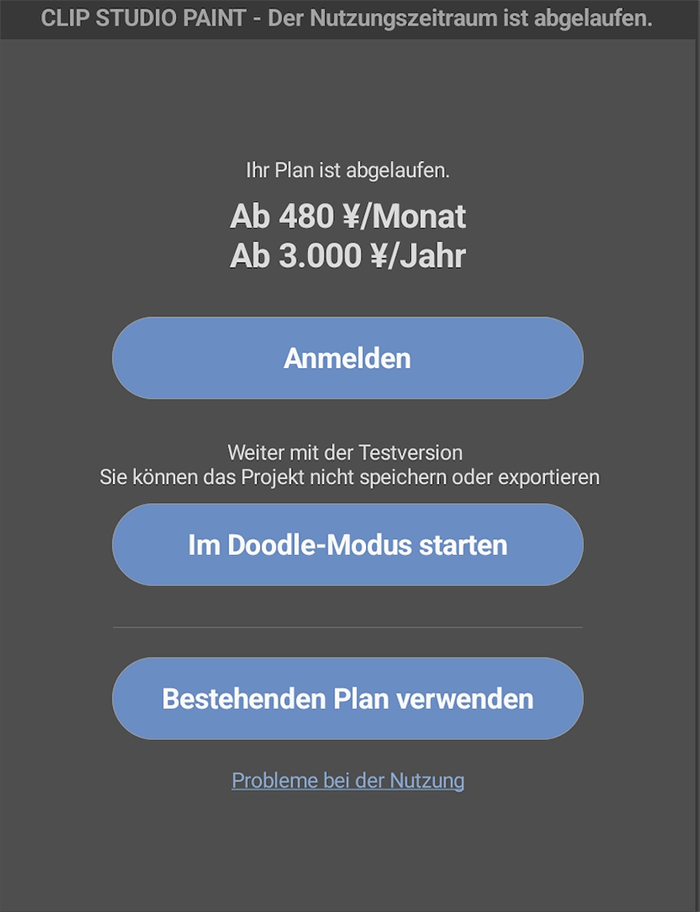Open the Probleme bei der Nutzung link
700x912 pixels.
pos(348,780)
